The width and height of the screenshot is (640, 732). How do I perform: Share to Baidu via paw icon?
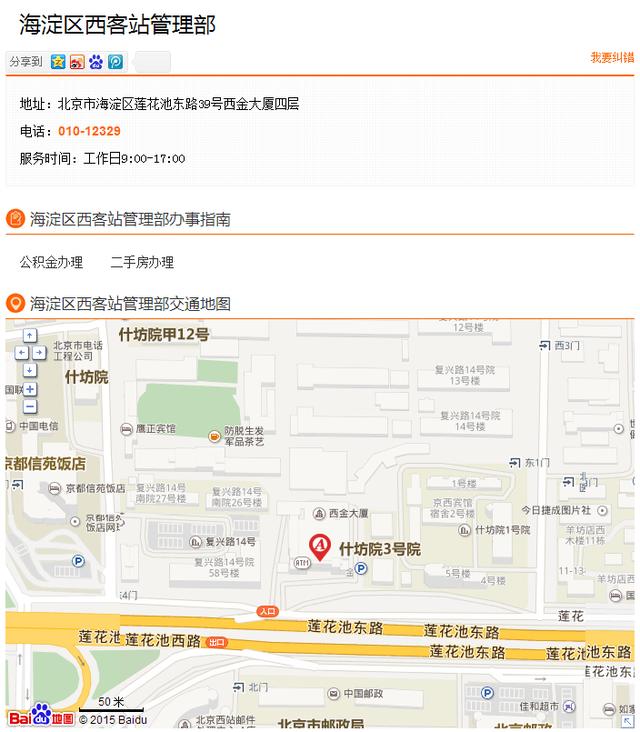96,62
